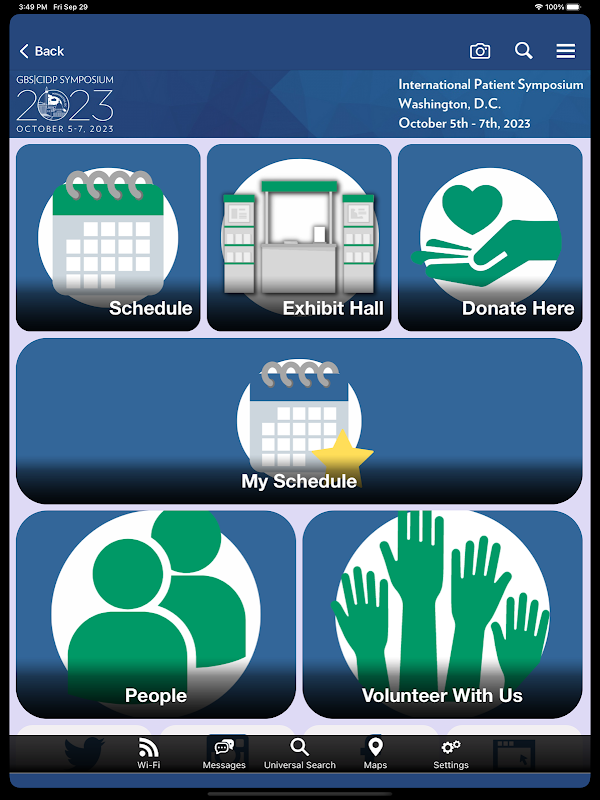Open the Messages tab
The image size is (600, 800).
click(224, 753)
